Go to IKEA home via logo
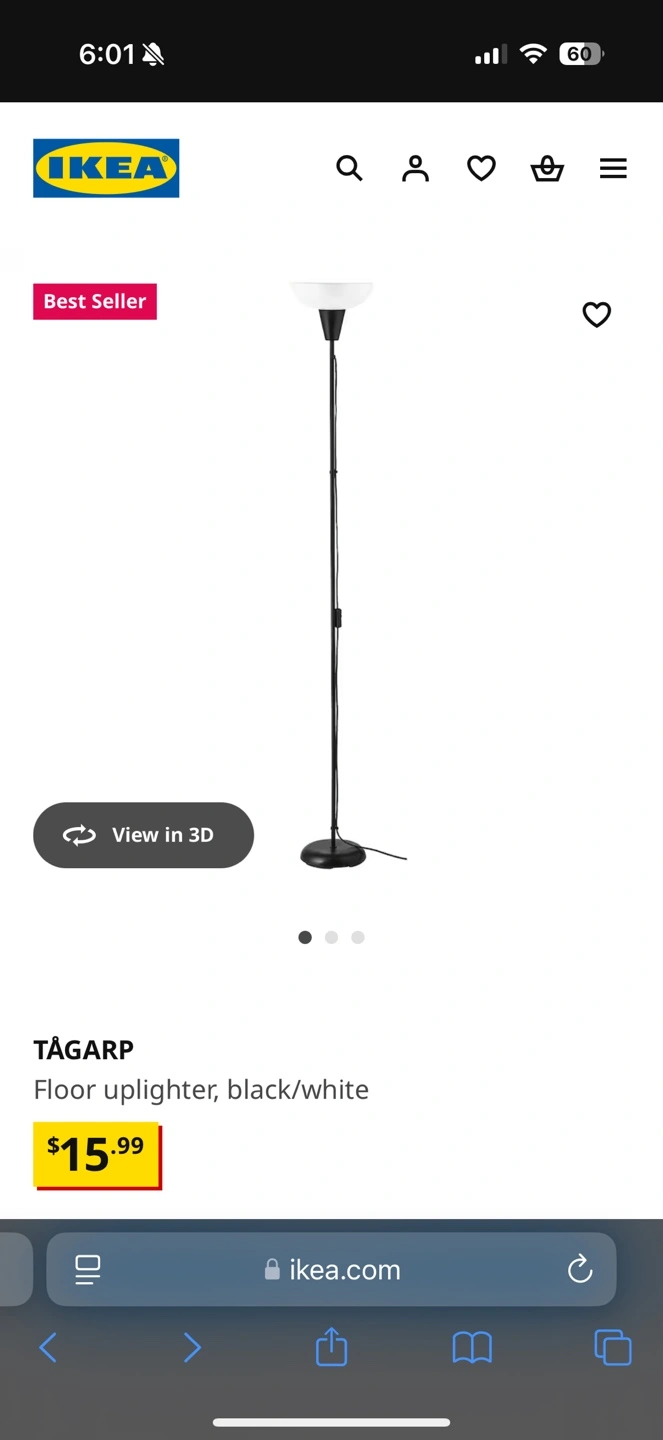 click(x=106, y=168)
